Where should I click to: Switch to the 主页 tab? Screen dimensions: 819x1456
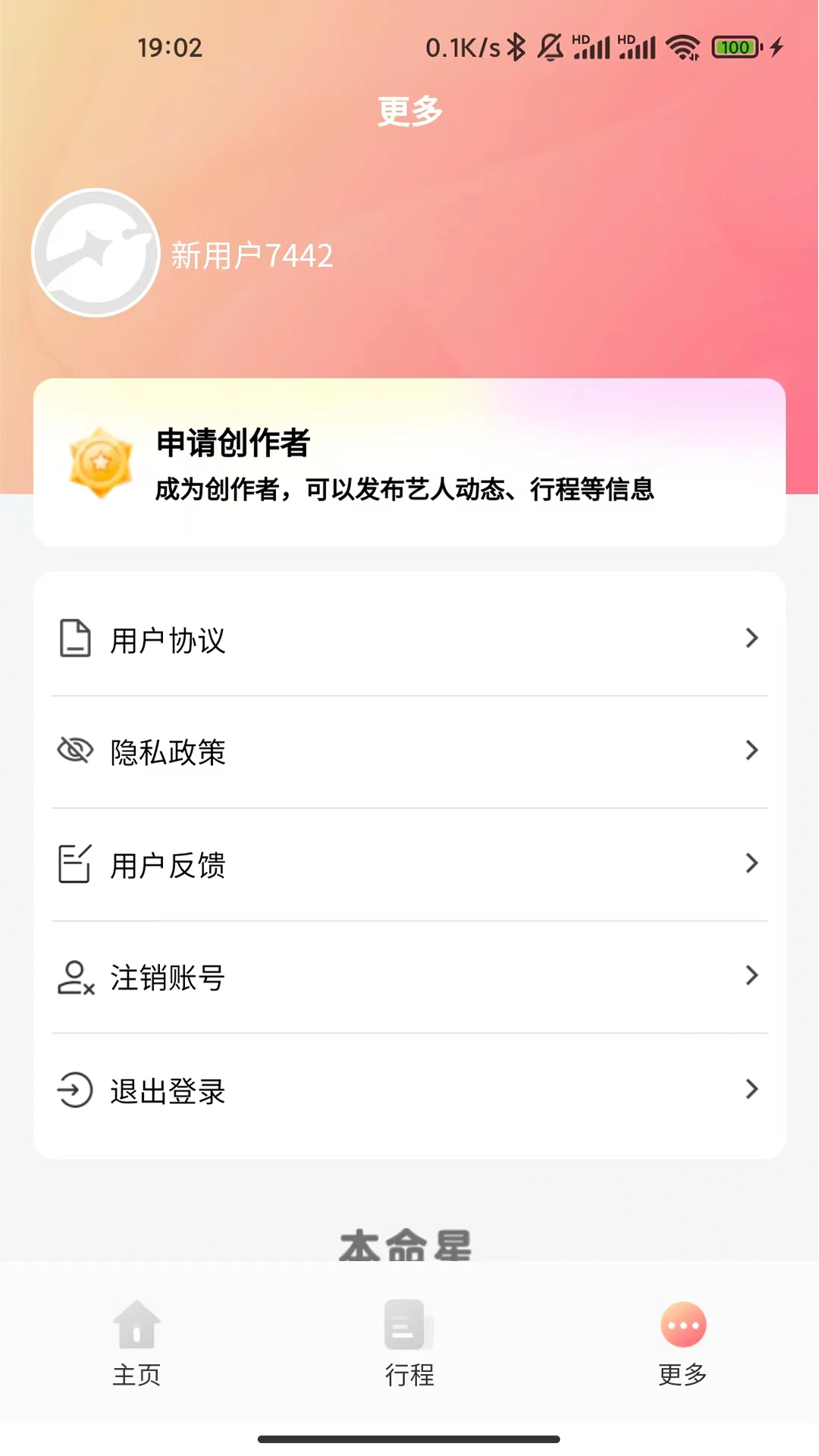tap(136, 1342)
